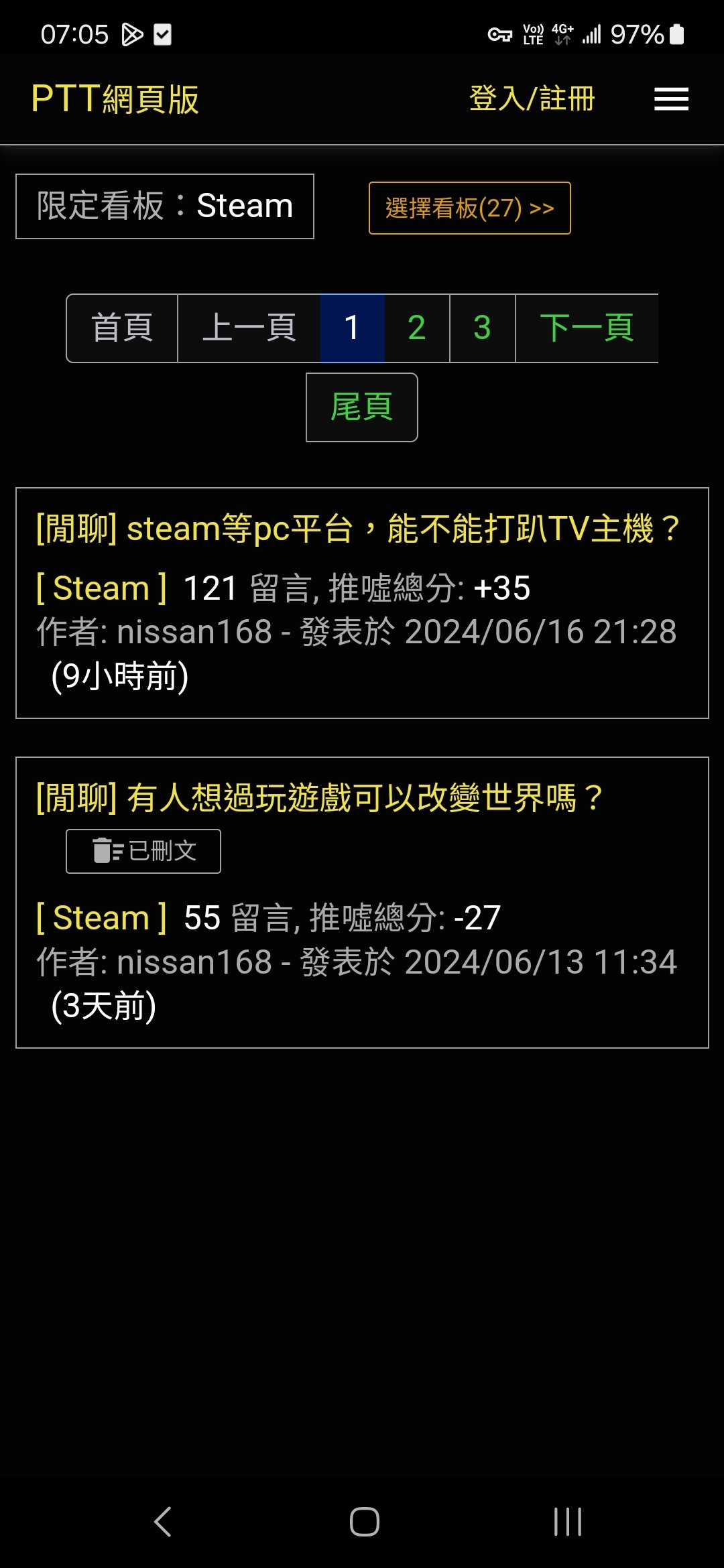Open 選擇看板(27) board selector
This screenshot has height=1568, width=724.
pos(469,208)
